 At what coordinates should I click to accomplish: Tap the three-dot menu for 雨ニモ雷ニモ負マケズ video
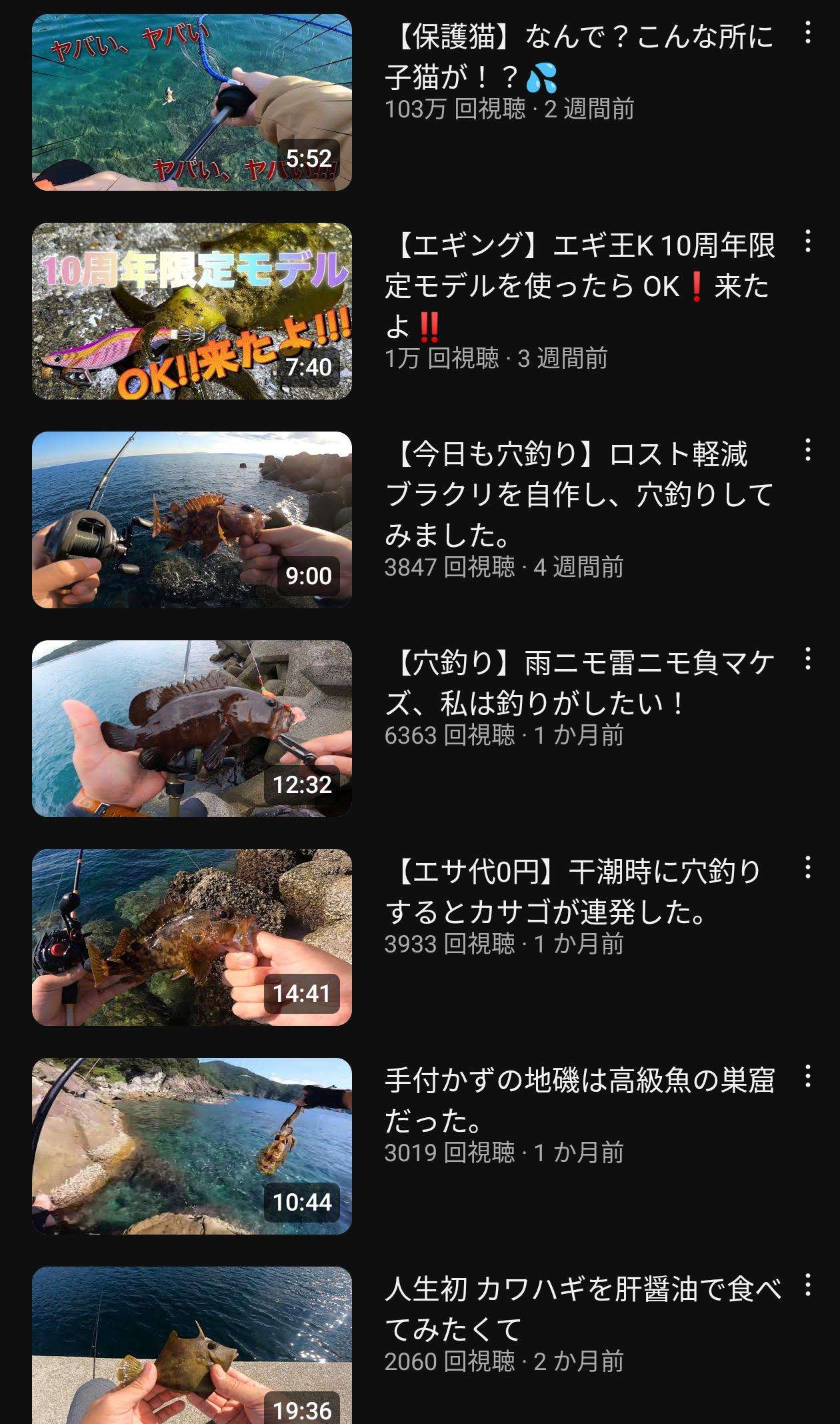(807, 659)
